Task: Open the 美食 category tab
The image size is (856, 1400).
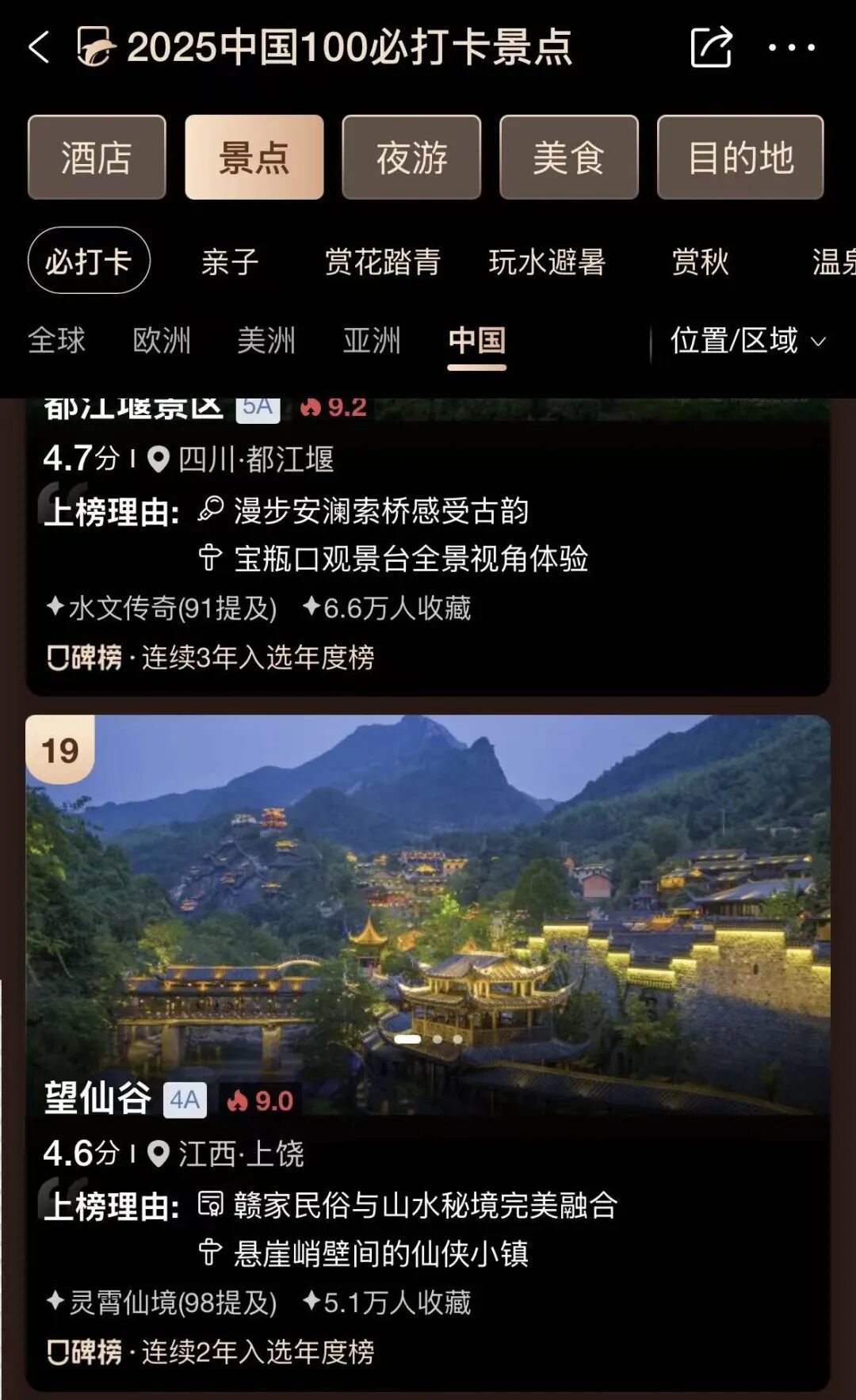Action: coord(568,157)
